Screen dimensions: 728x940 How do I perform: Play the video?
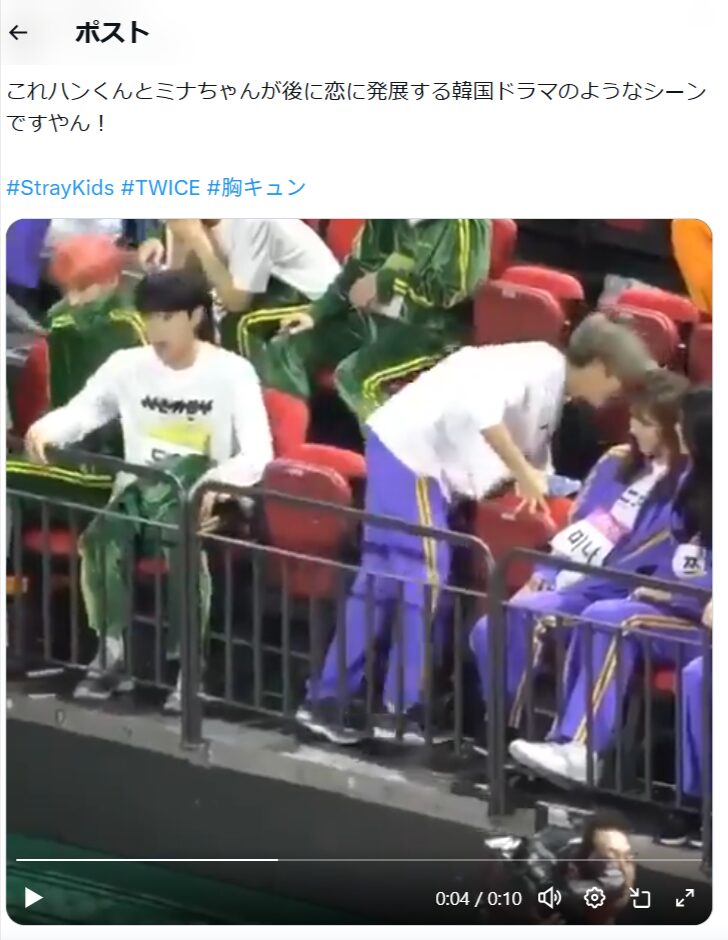(33, 897)
